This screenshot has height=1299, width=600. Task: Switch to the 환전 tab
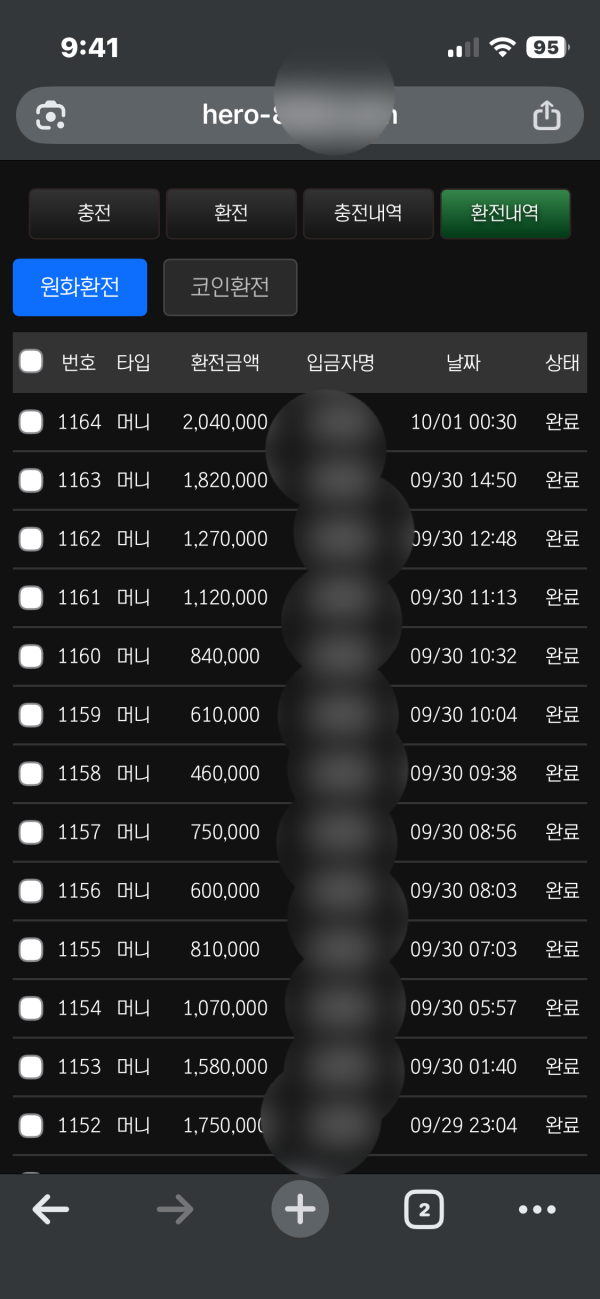click(x=231, y=213)
